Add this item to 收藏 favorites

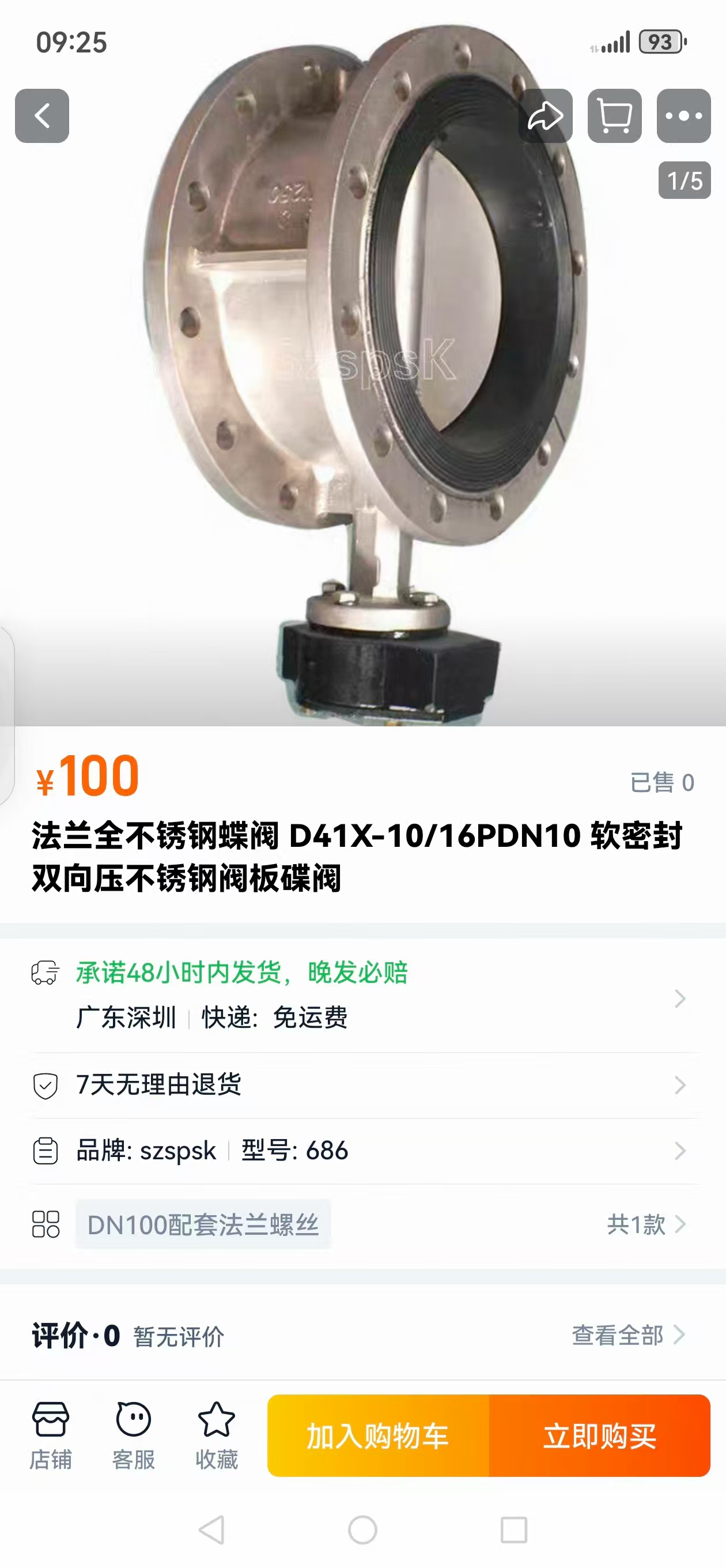[x=216, y=1435]
